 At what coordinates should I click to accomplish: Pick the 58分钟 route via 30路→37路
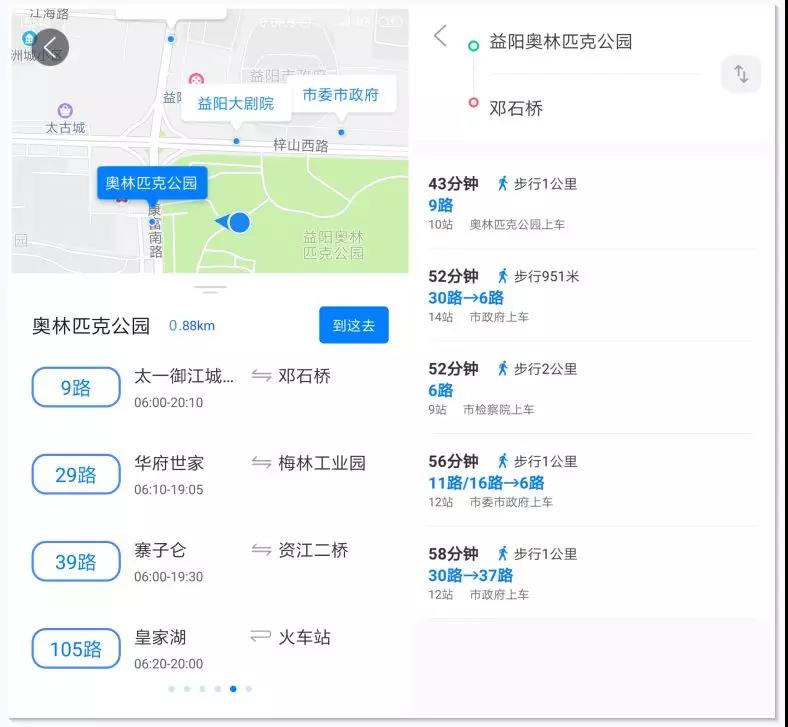(x=590, y=573)
